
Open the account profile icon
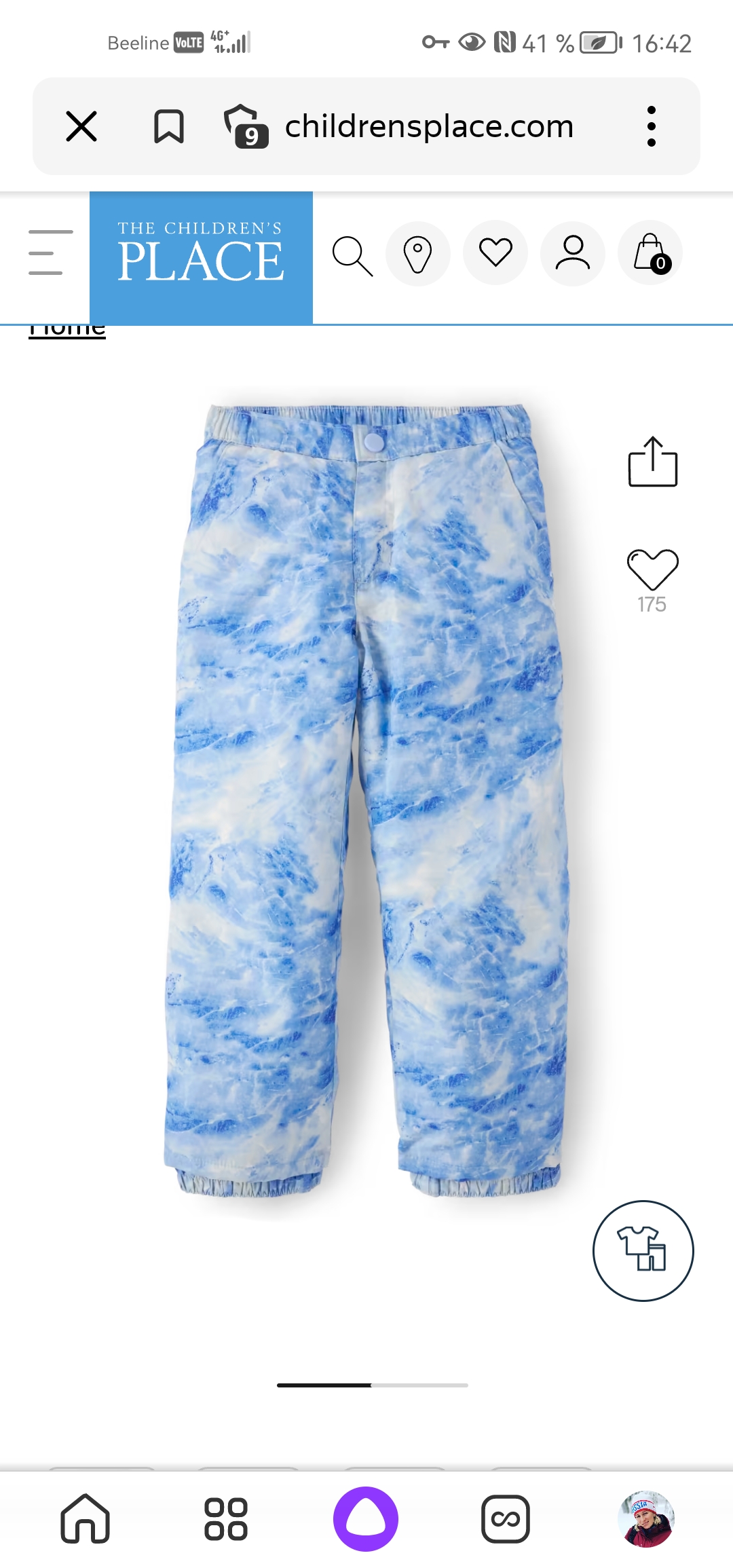pyautogui.click(x=573, y=253)
